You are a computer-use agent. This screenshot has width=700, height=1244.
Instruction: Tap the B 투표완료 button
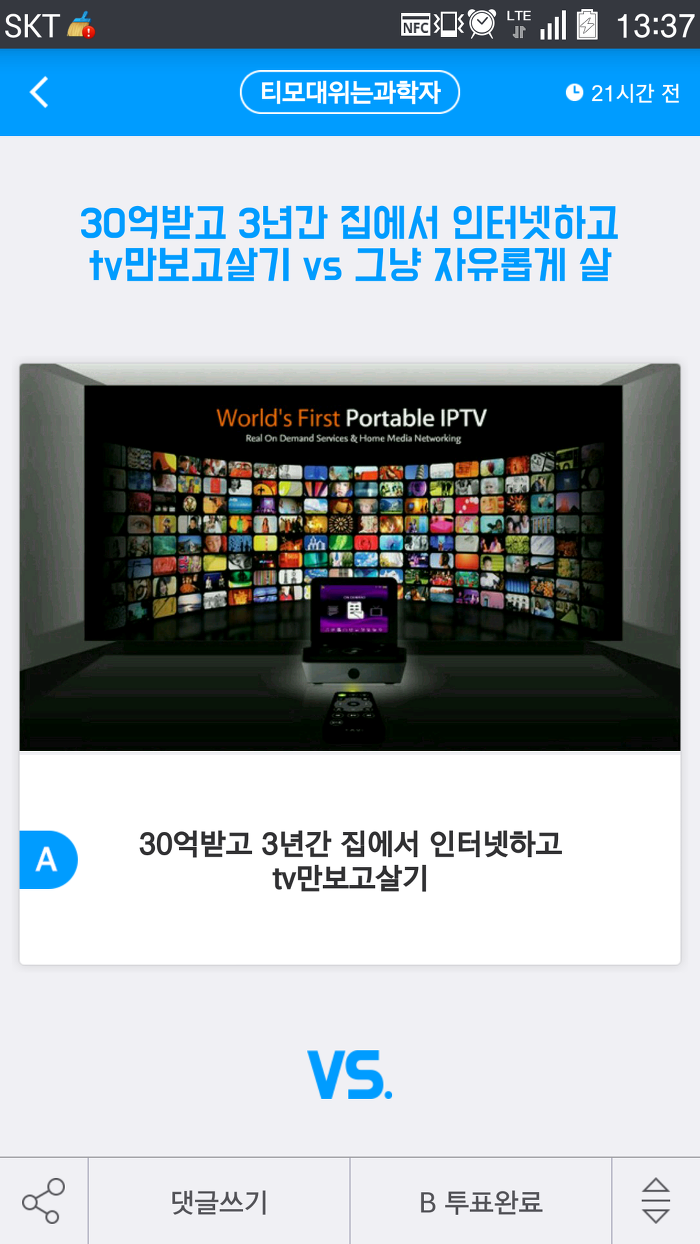coord(480,1201)
